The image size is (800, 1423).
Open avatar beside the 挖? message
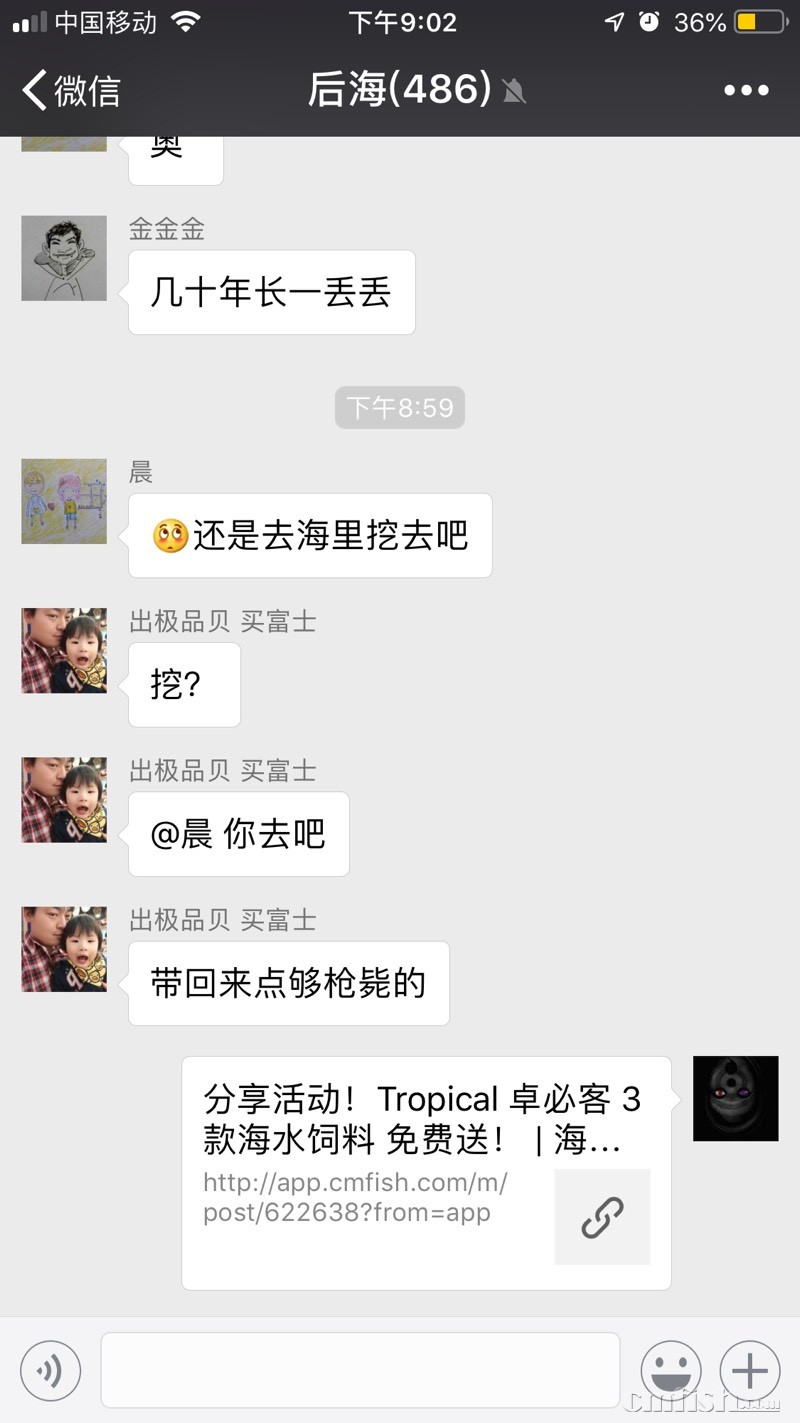point(64,650)
